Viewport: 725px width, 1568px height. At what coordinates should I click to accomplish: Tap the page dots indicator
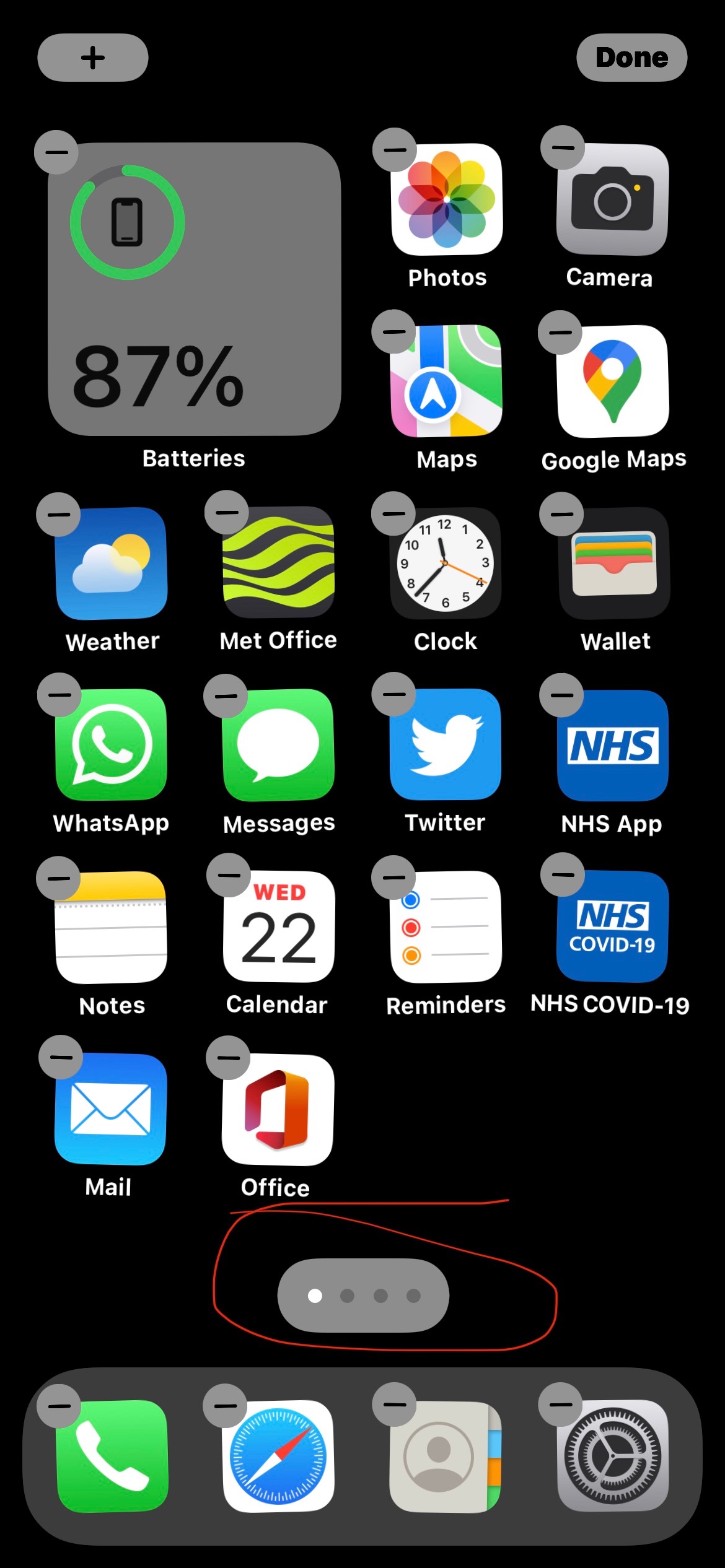coord(363,1296)
